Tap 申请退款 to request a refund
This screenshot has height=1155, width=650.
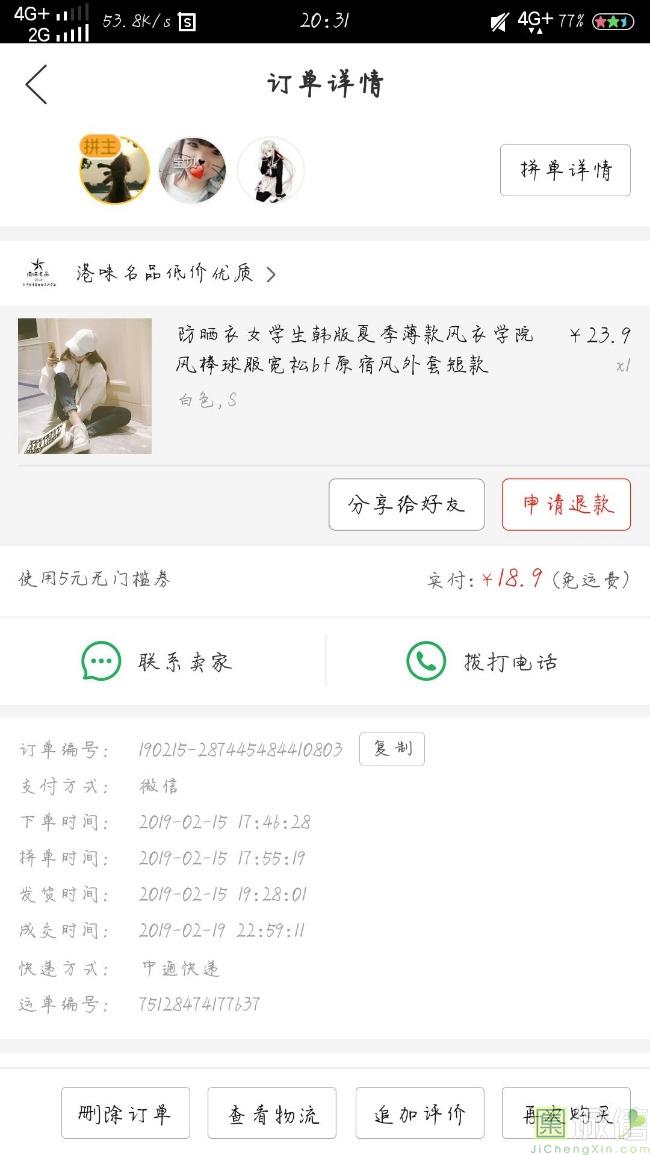click(566, 504)
